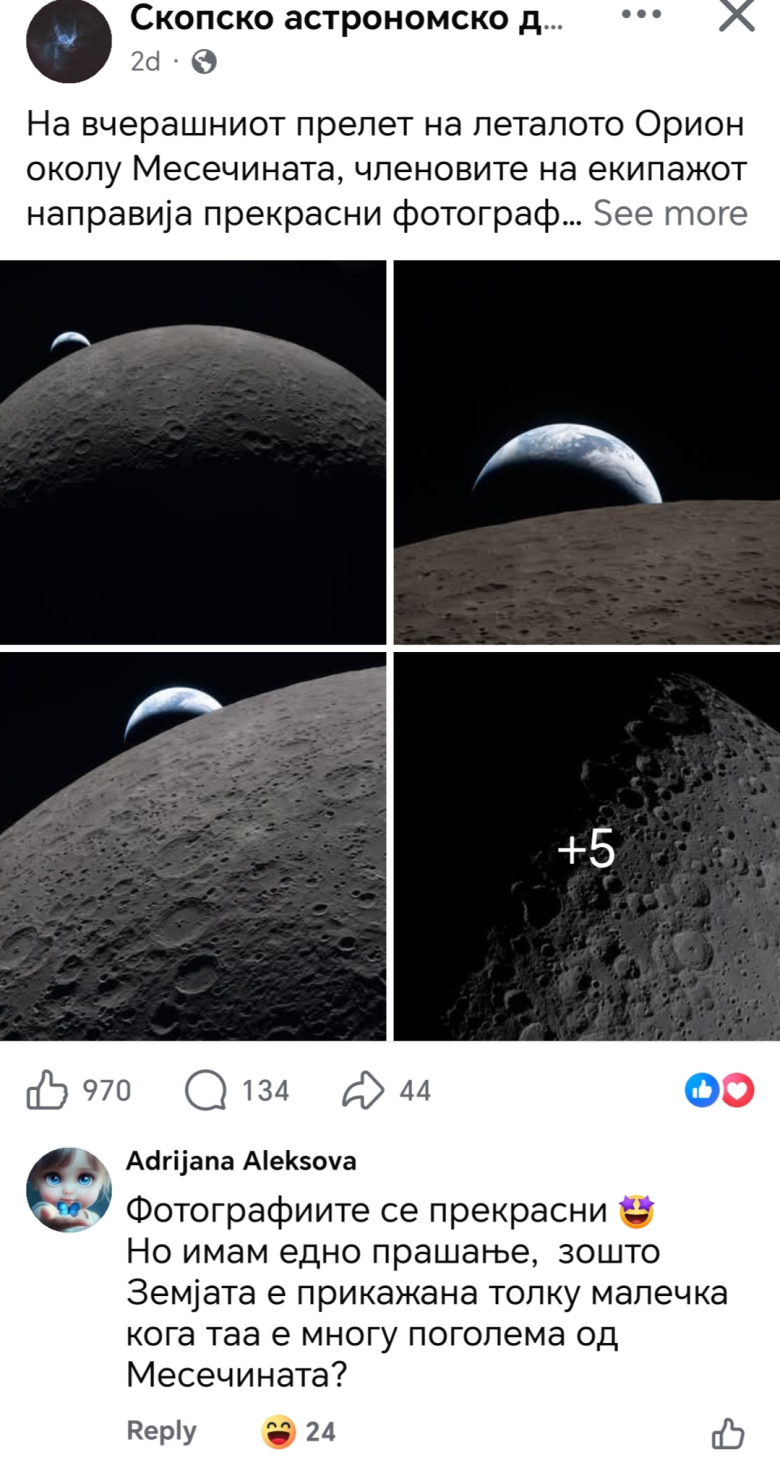Open the small distant Earth over Moon photo
The image size is (780, 1468).
[192, 452]
